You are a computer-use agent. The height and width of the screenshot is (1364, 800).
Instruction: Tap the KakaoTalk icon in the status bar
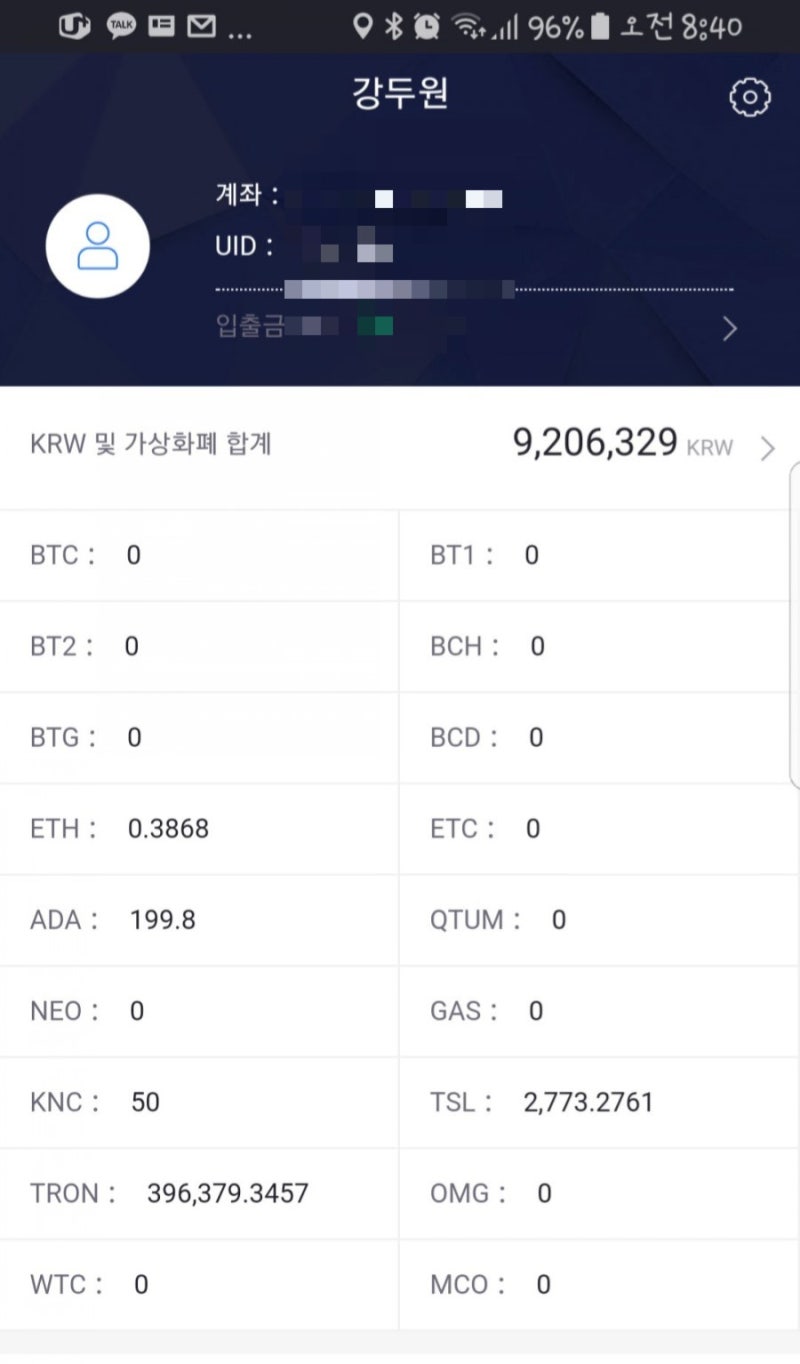(x=121, y=27)
